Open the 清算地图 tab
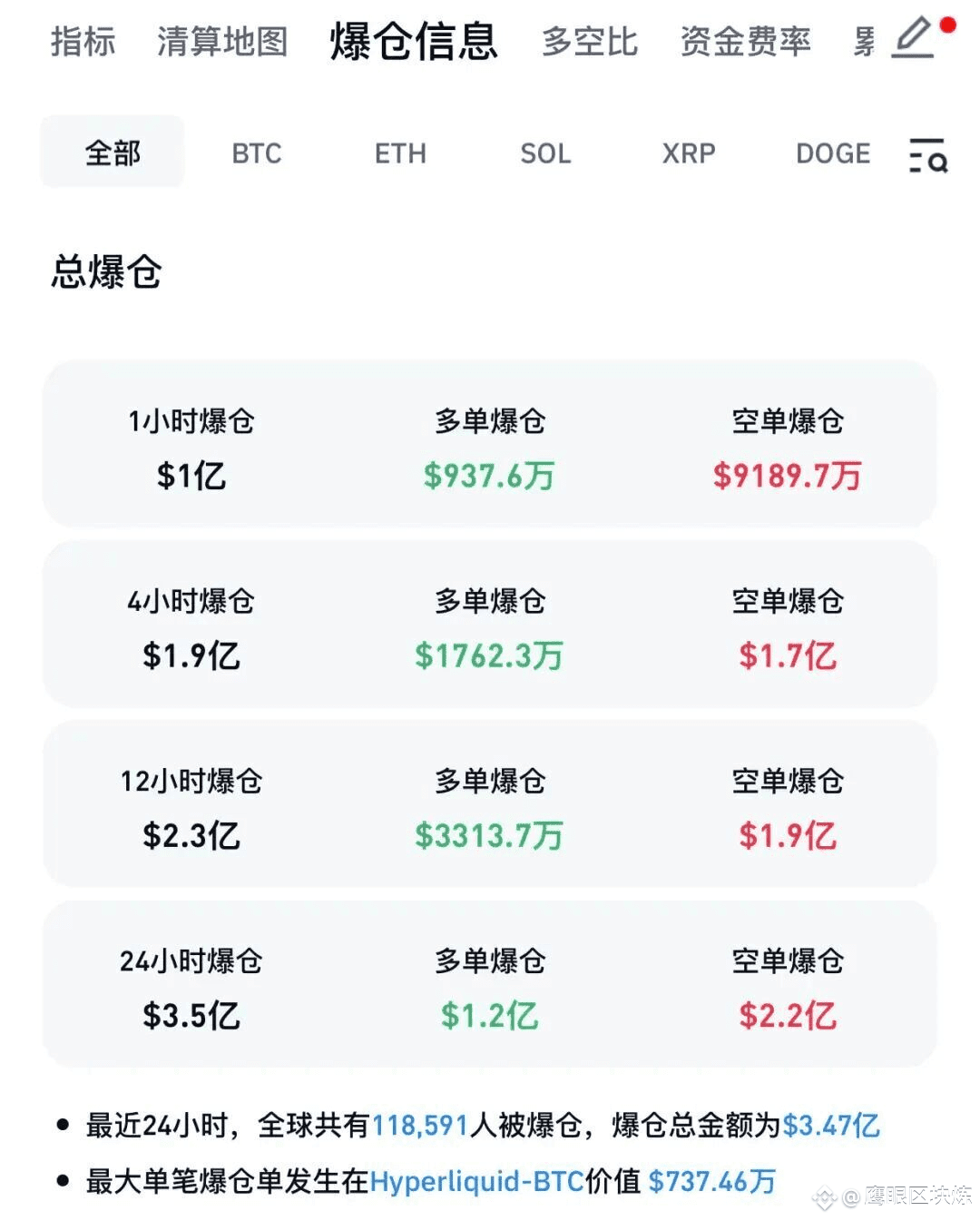Viewport: 980px width, 1221px height. click(222, 42)
